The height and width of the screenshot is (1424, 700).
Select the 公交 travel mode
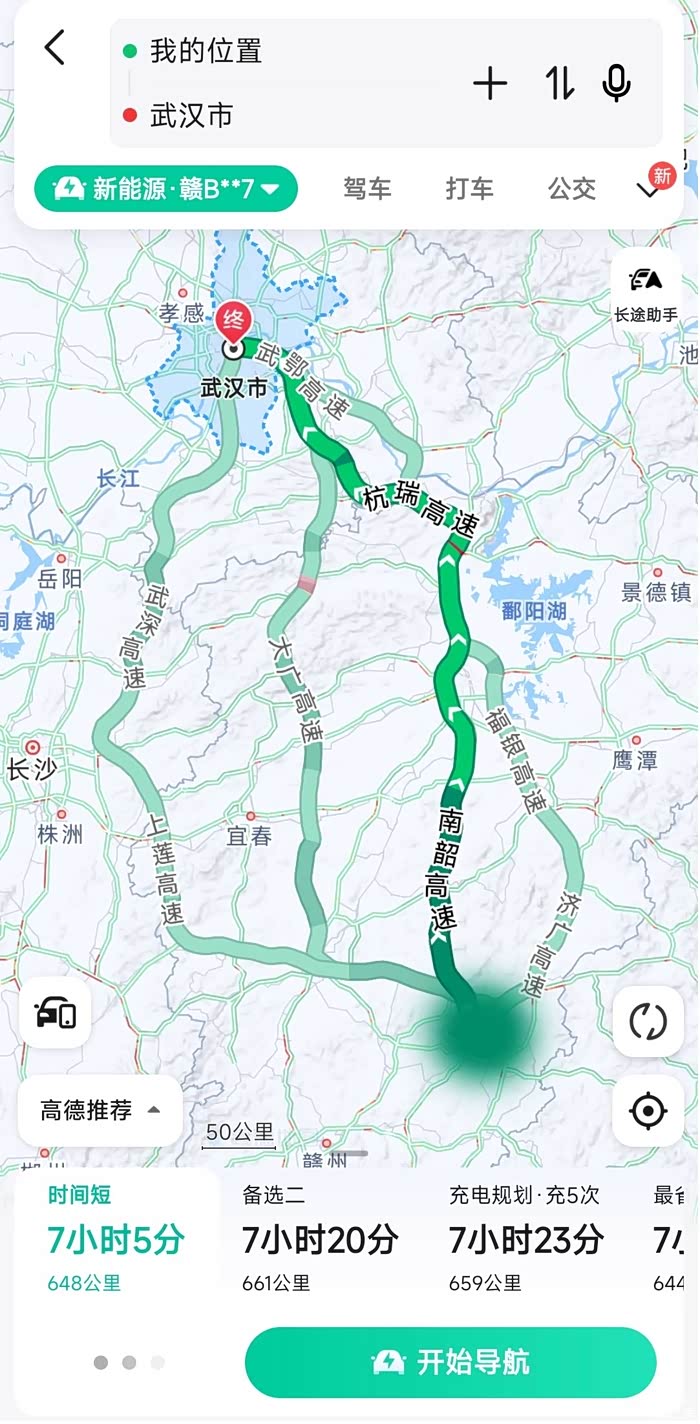click(x=572, y=189)
